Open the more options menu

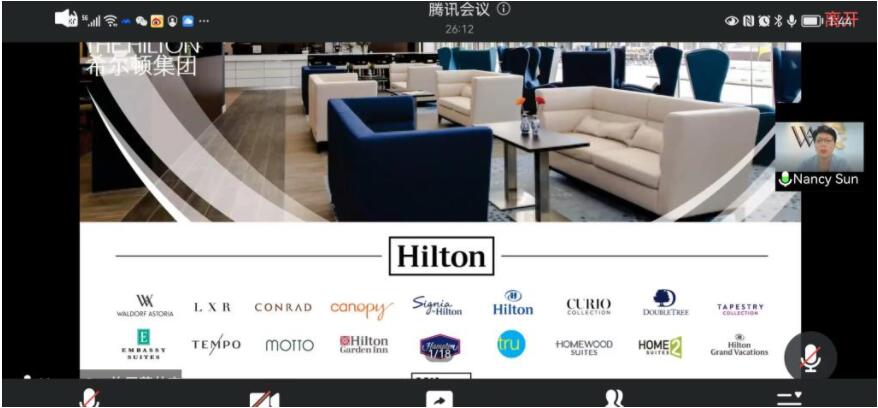click(789, 398)
